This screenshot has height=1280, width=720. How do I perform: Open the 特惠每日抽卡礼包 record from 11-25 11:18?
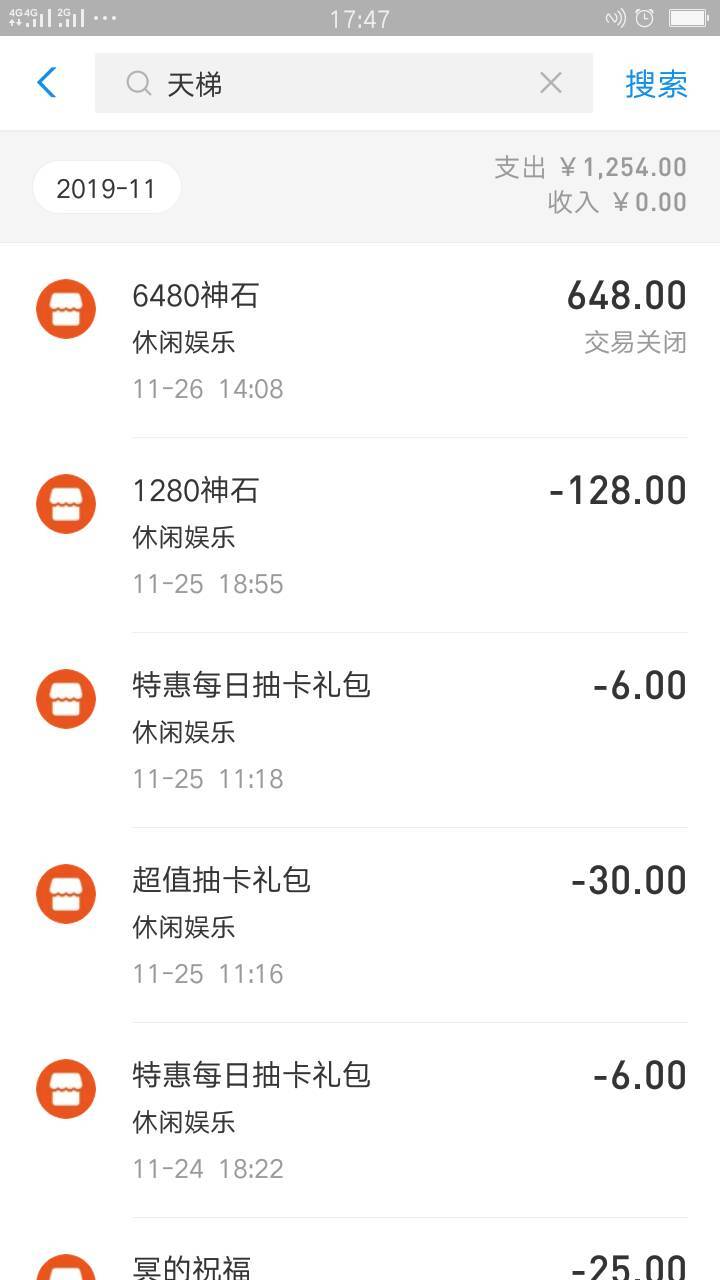(x=360, y=730)
